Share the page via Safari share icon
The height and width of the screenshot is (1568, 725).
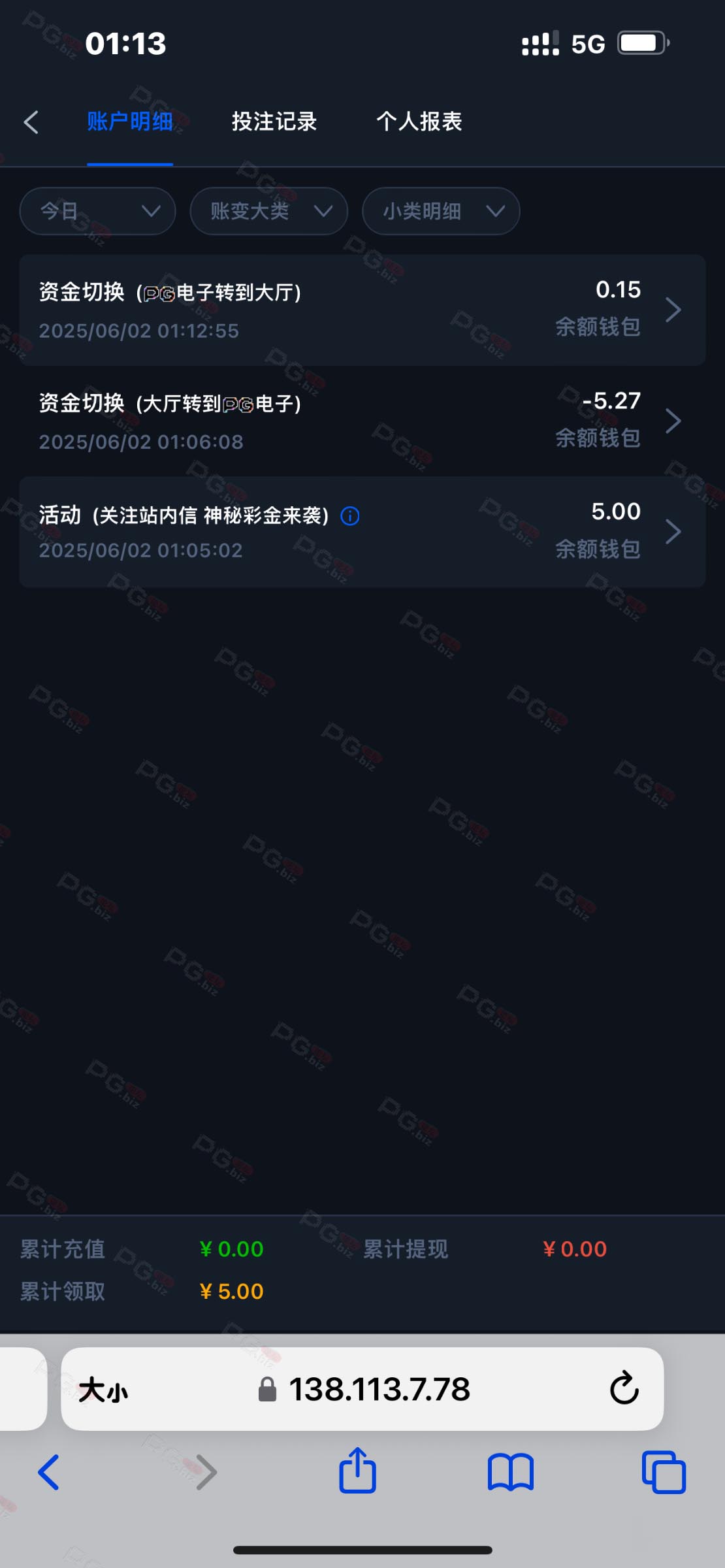(357, 1470)
